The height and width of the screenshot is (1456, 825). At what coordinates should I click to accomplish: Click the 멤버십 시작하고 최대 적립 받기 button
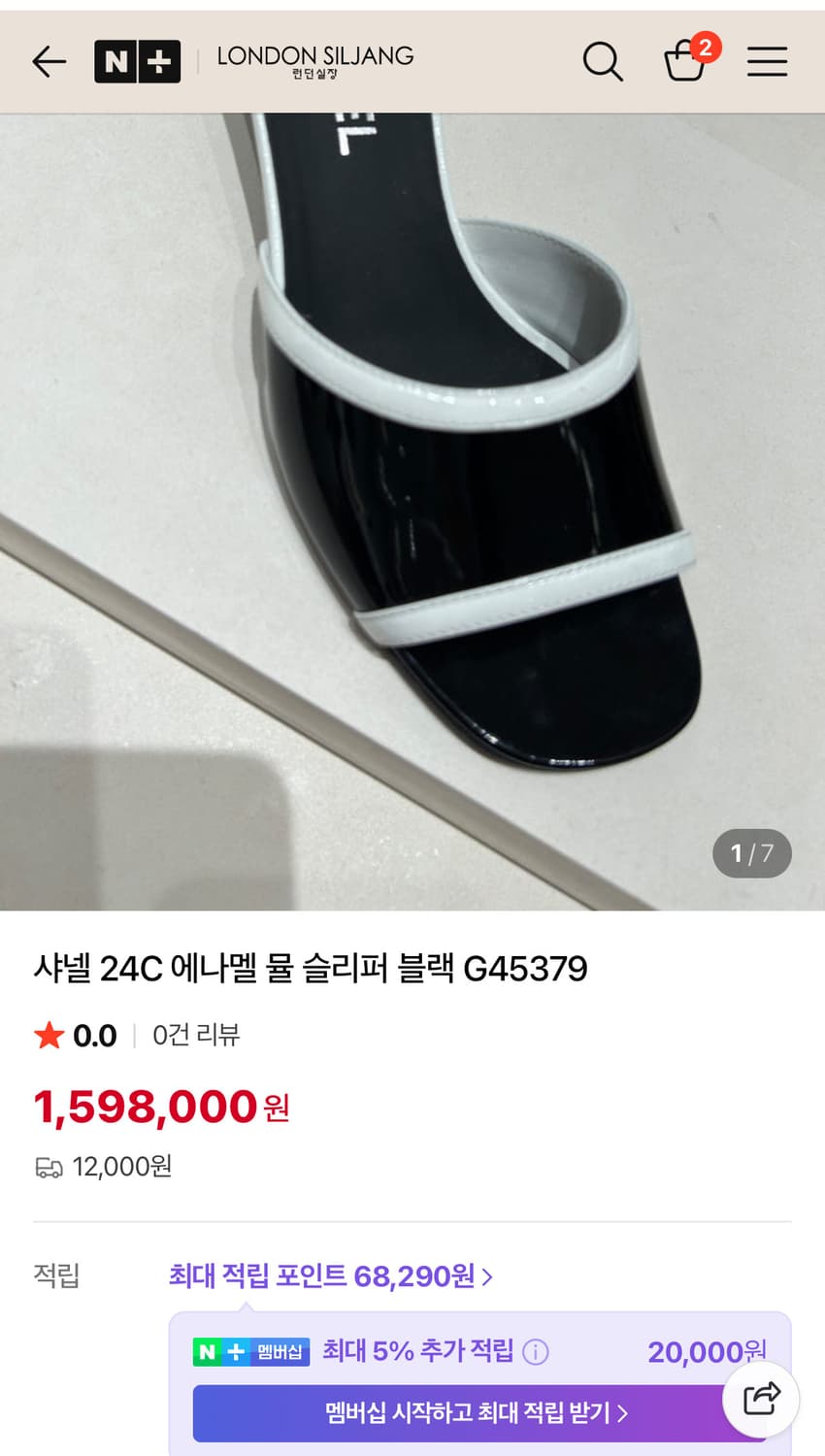click(476, 1414)
